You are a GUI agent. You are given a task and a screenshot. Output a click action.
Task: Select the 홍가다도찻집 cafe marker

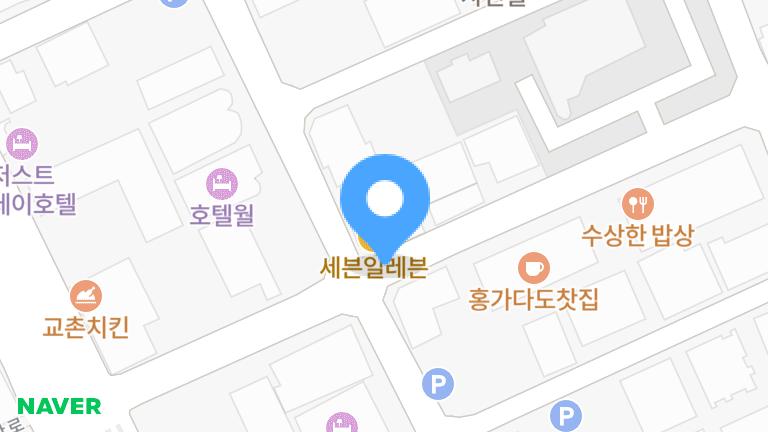pos(533,267)
